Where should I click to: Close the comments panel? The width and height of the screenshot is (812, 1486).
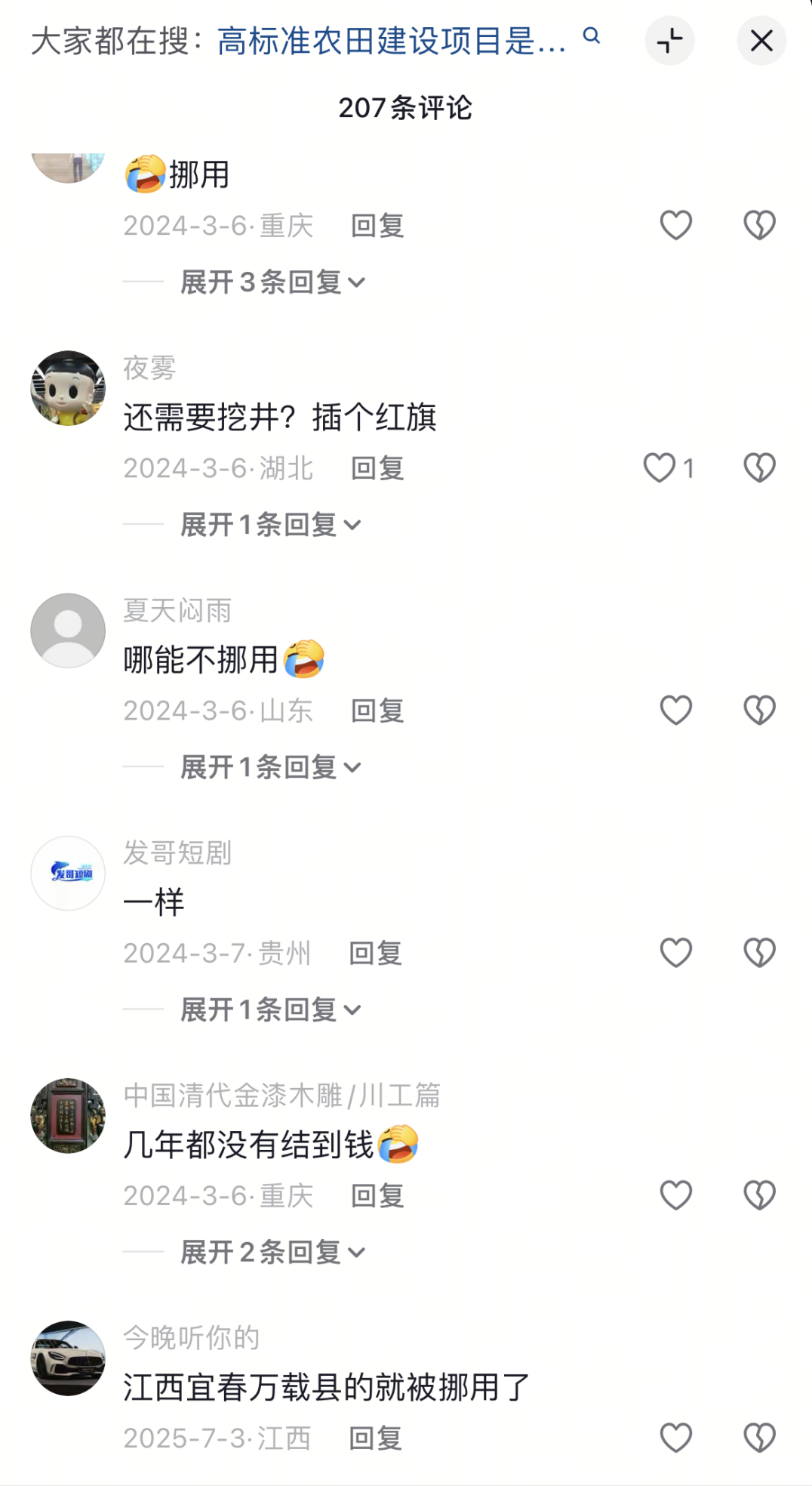[x=761, y=41]
